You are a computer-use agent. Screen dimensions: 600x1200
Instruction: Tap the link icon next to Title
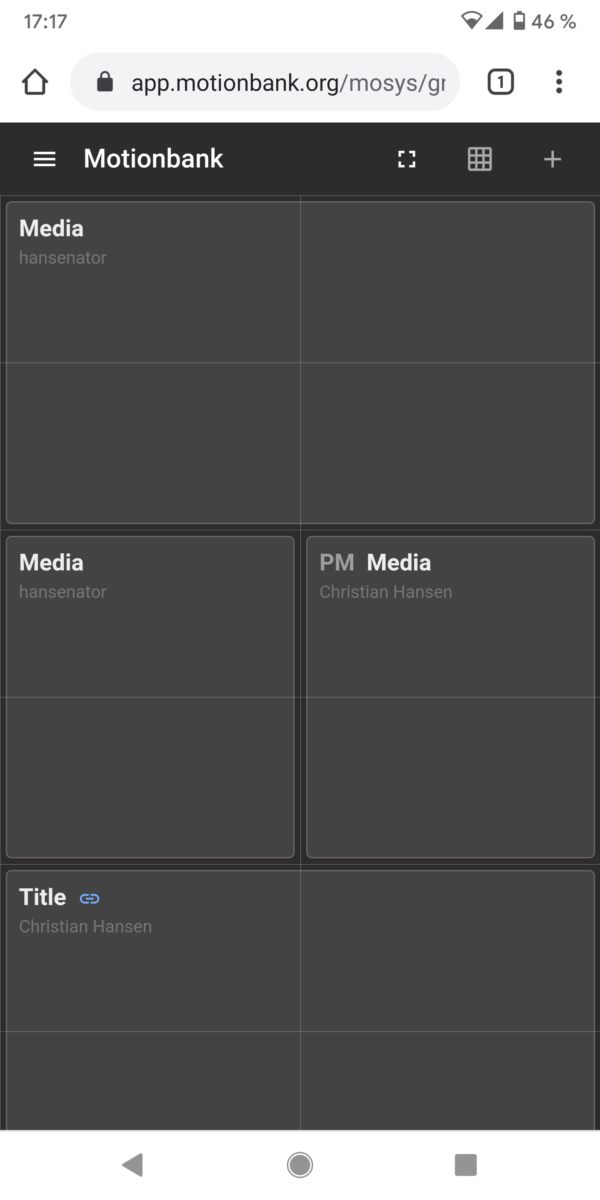tap(89, 898)
